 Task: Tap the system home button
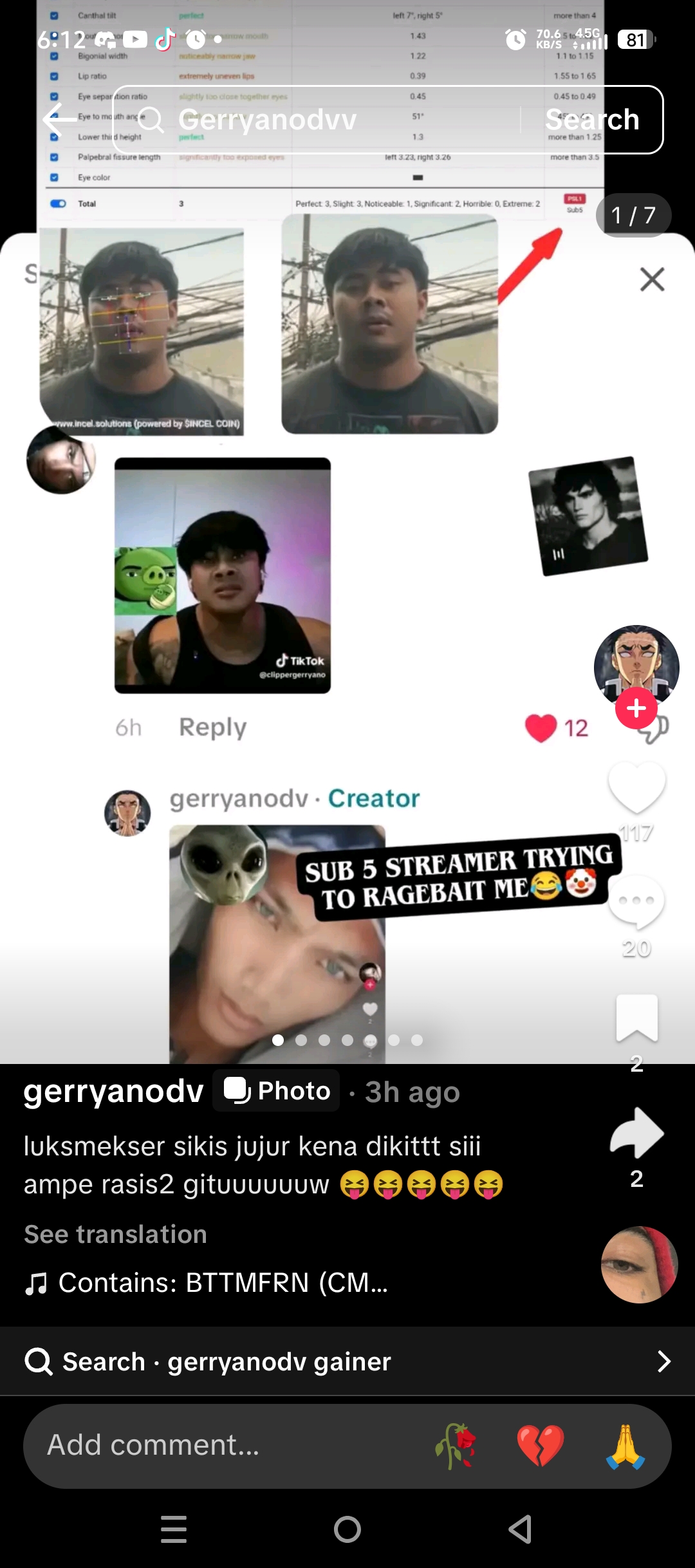coord(347,1529)
